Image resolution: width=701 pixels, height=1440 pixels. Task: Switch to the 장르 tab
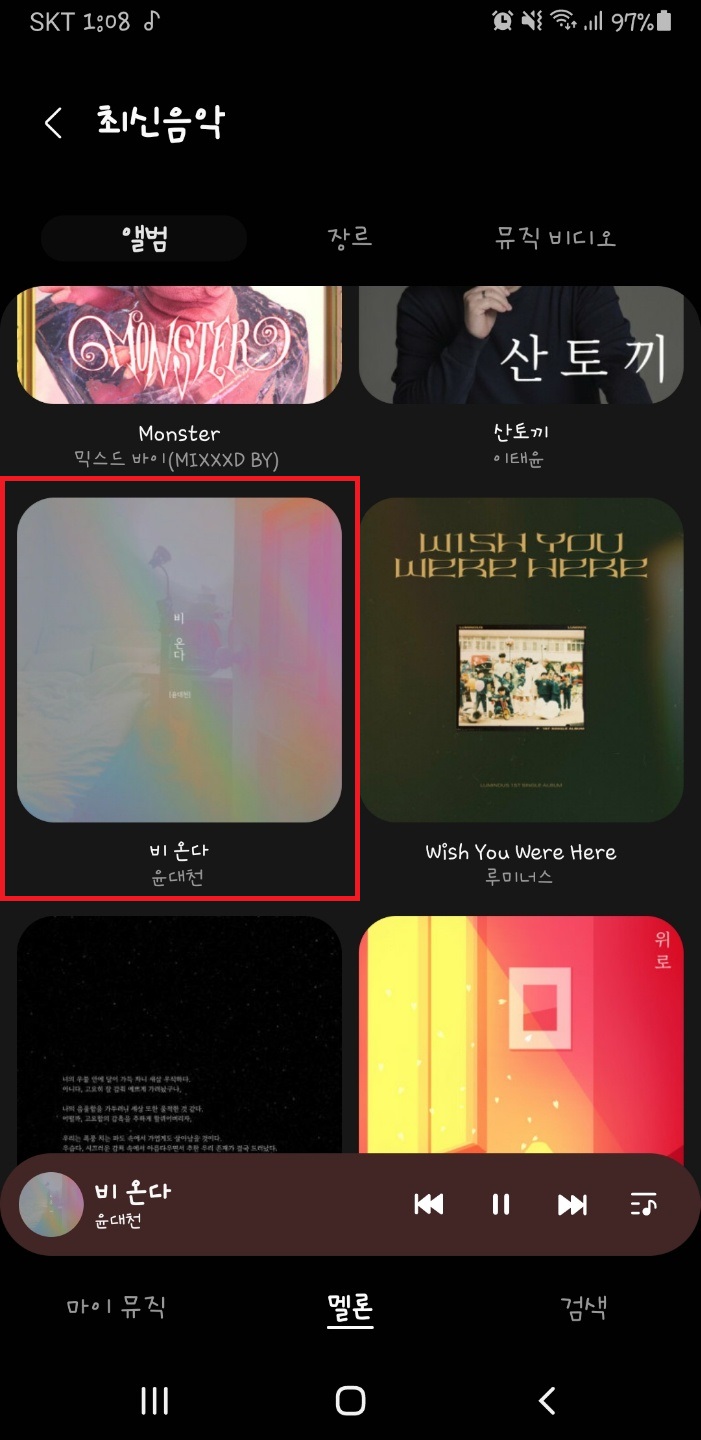(350, 238)
